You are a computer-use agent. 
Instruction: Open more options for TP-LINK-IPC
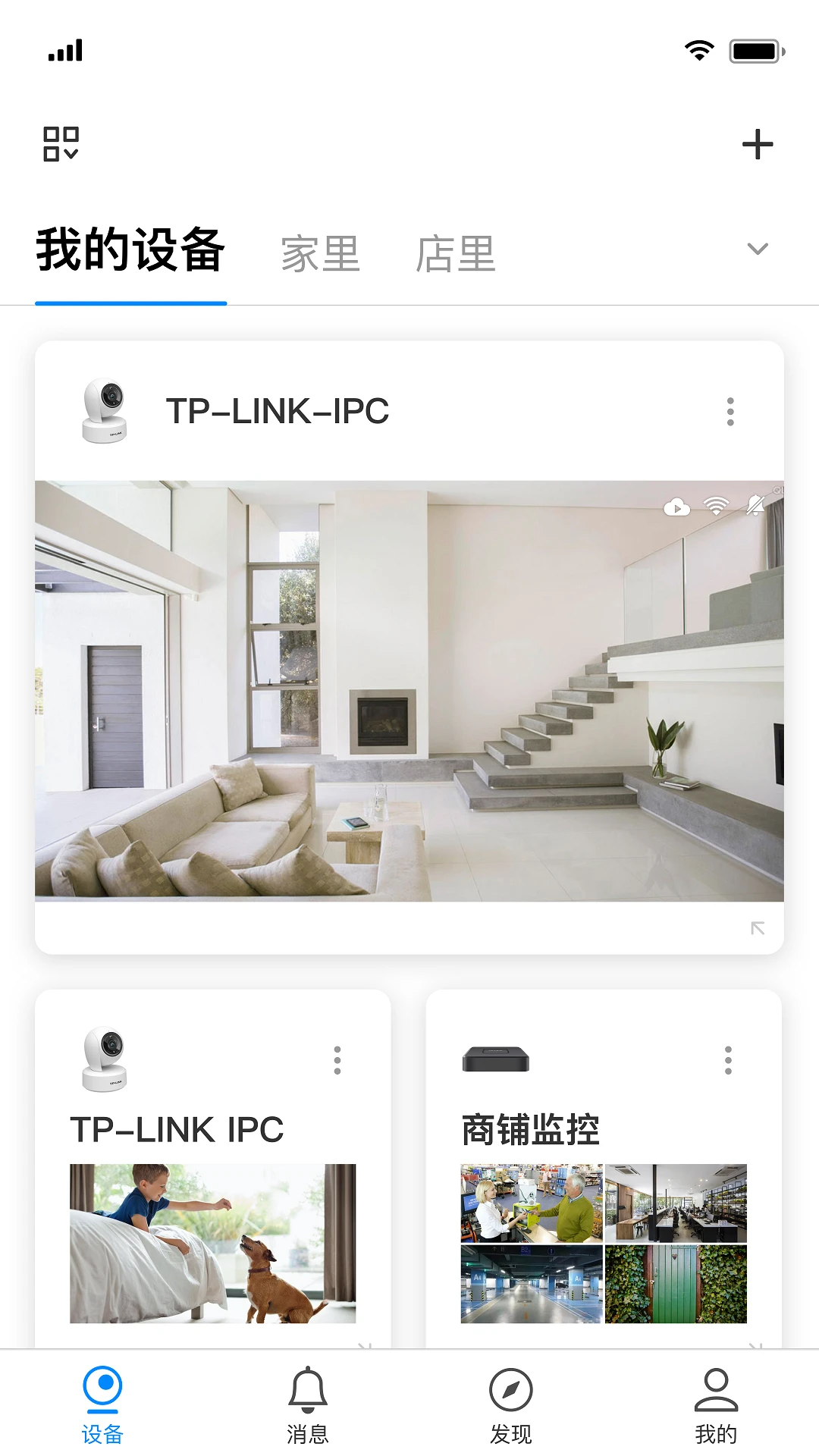point(730,412)
